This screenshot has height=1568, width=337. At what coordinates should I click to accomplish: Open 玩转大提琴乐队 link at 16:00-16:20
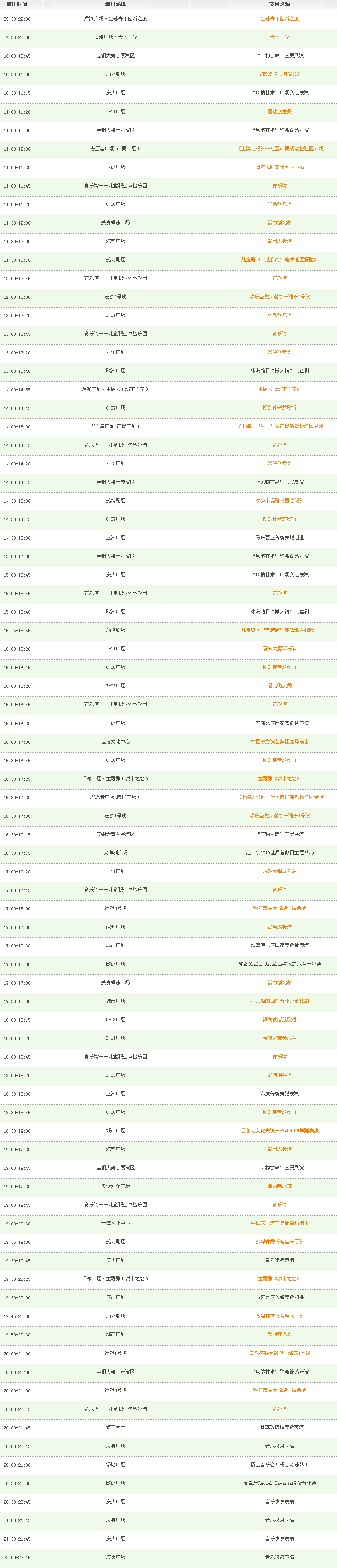(279, 649)
